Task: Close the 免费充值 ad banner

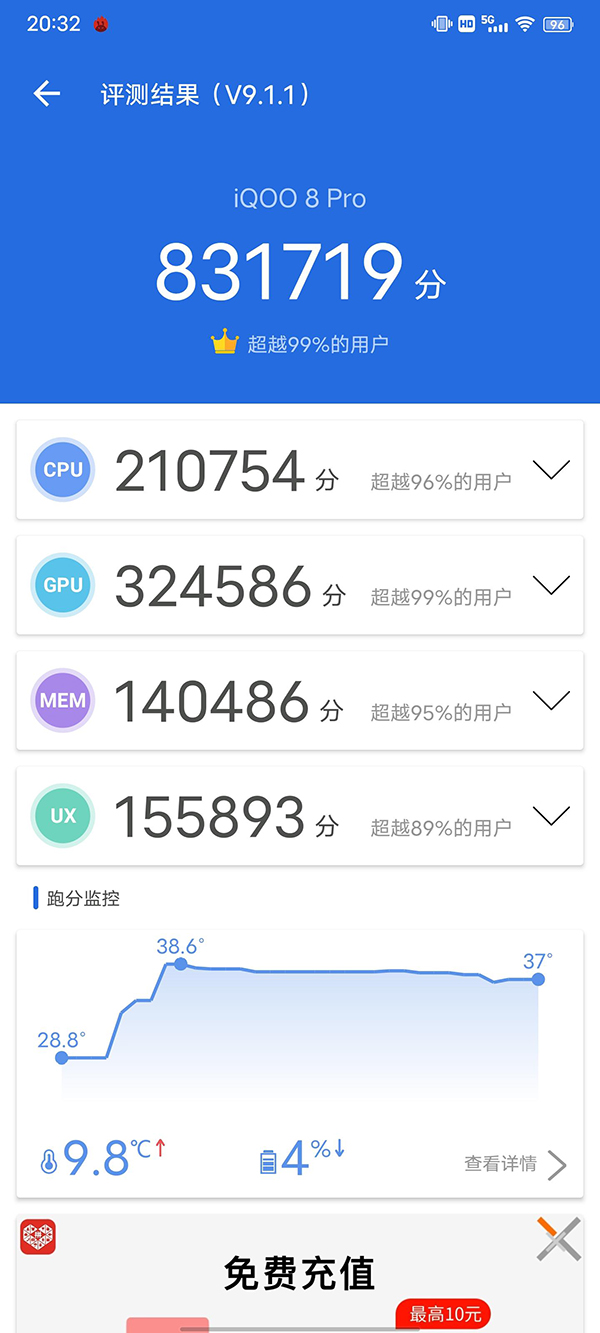Action: point(558,1239)
